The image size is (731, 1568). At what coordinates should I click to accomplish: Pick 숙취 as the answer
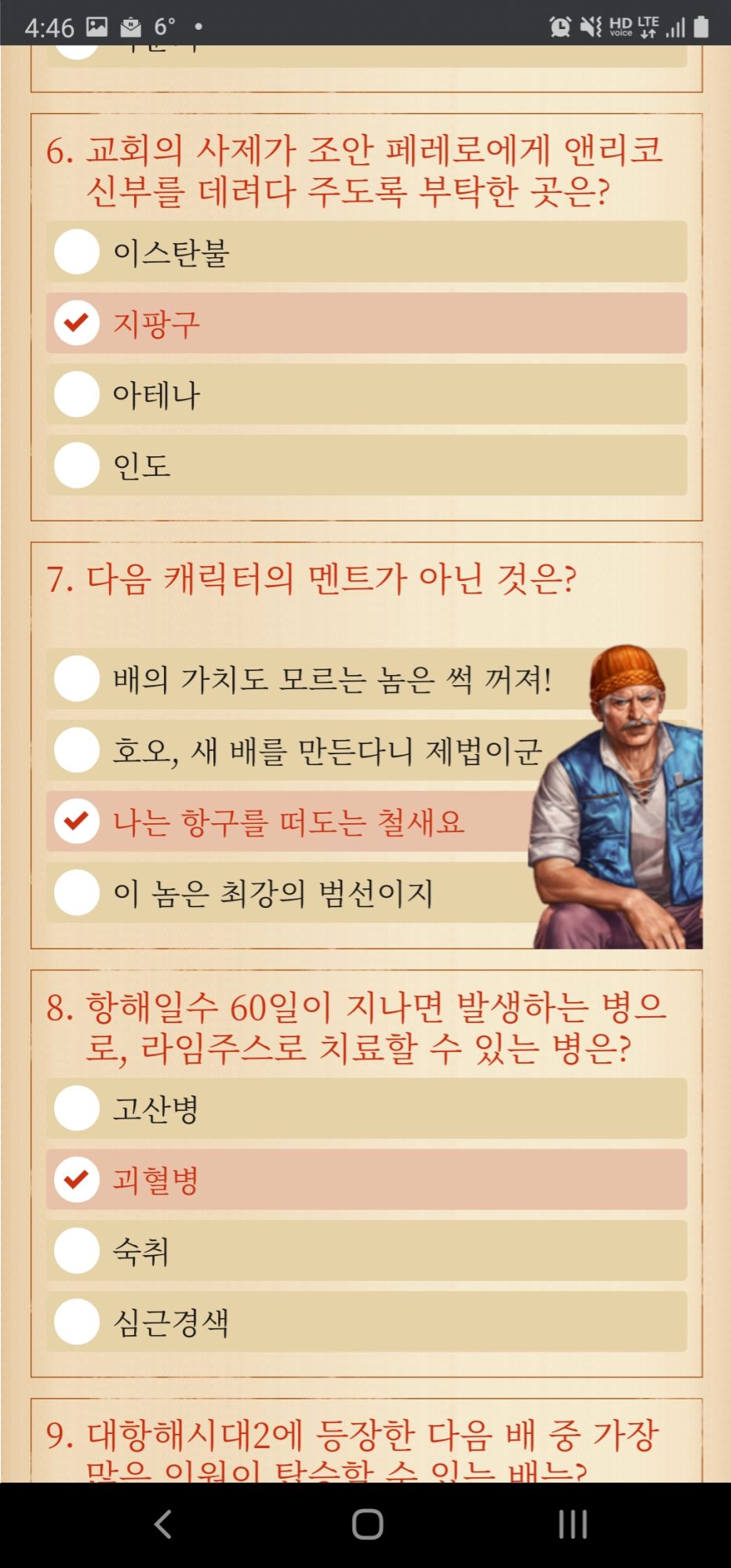click(366, 1251)
